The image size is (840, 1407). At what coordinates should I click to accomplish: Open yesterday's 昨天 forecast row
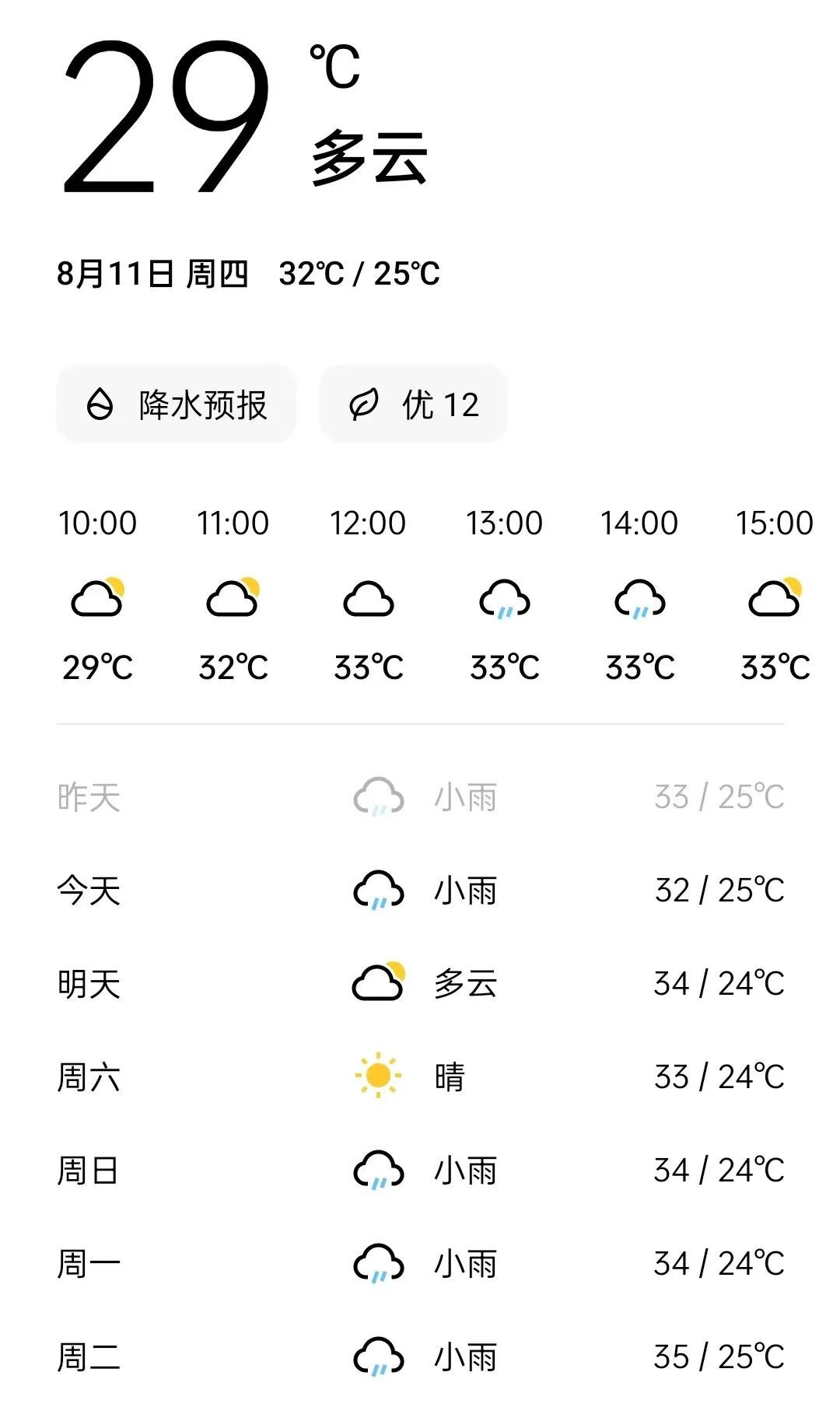click(420, 797)
